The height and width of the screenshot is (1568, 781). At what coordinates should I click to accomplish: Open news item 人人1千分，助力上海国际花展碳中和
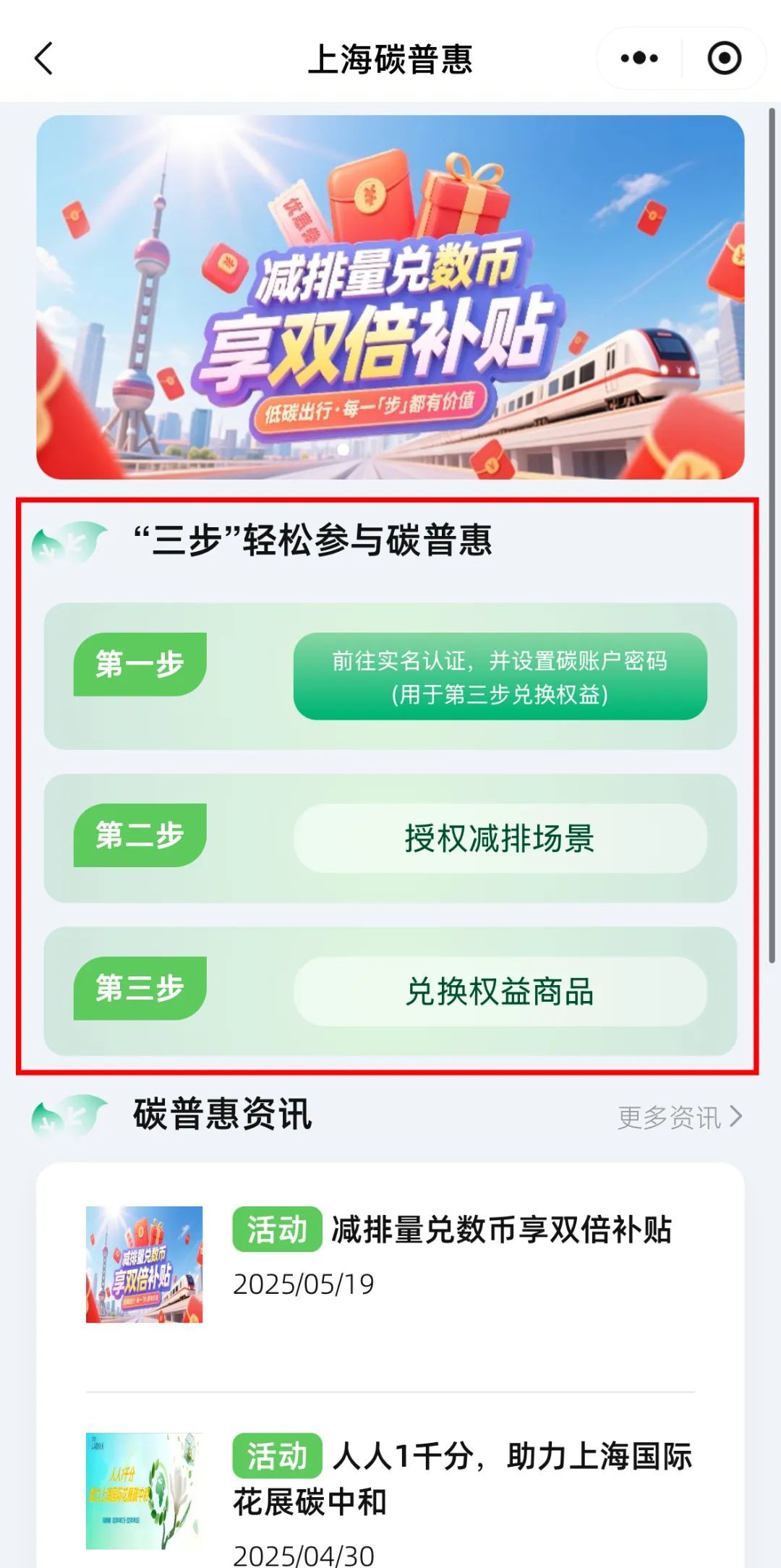click(462, 1478)
